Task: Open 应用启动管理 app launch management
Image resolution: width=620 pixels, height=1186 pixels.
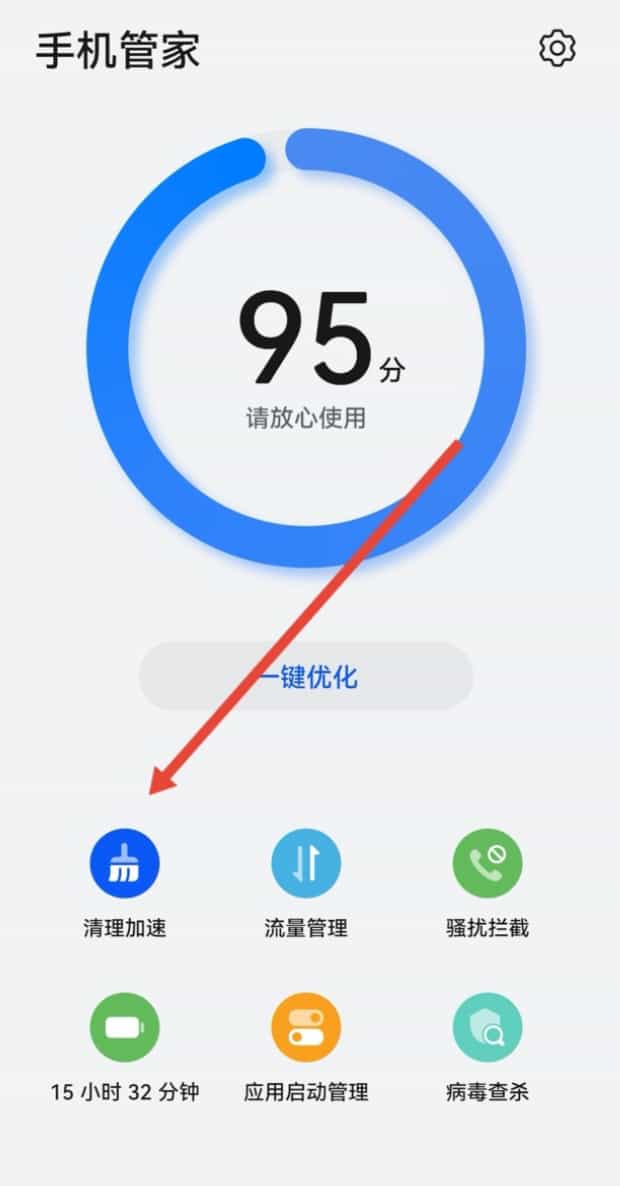Action: [306, 1027]
